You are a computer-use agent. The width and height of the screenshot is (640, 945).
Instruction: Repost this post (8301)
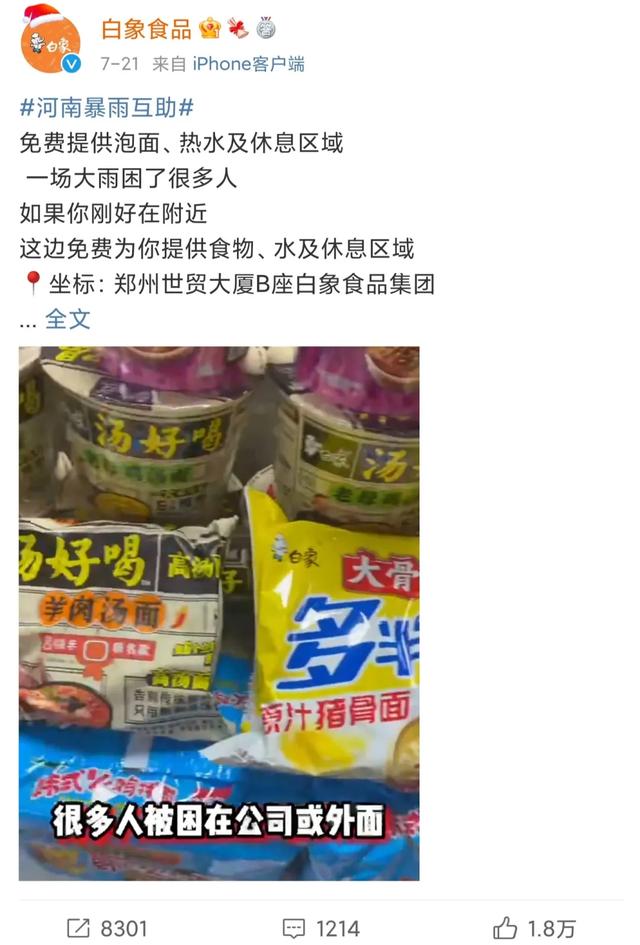[109, 928]
